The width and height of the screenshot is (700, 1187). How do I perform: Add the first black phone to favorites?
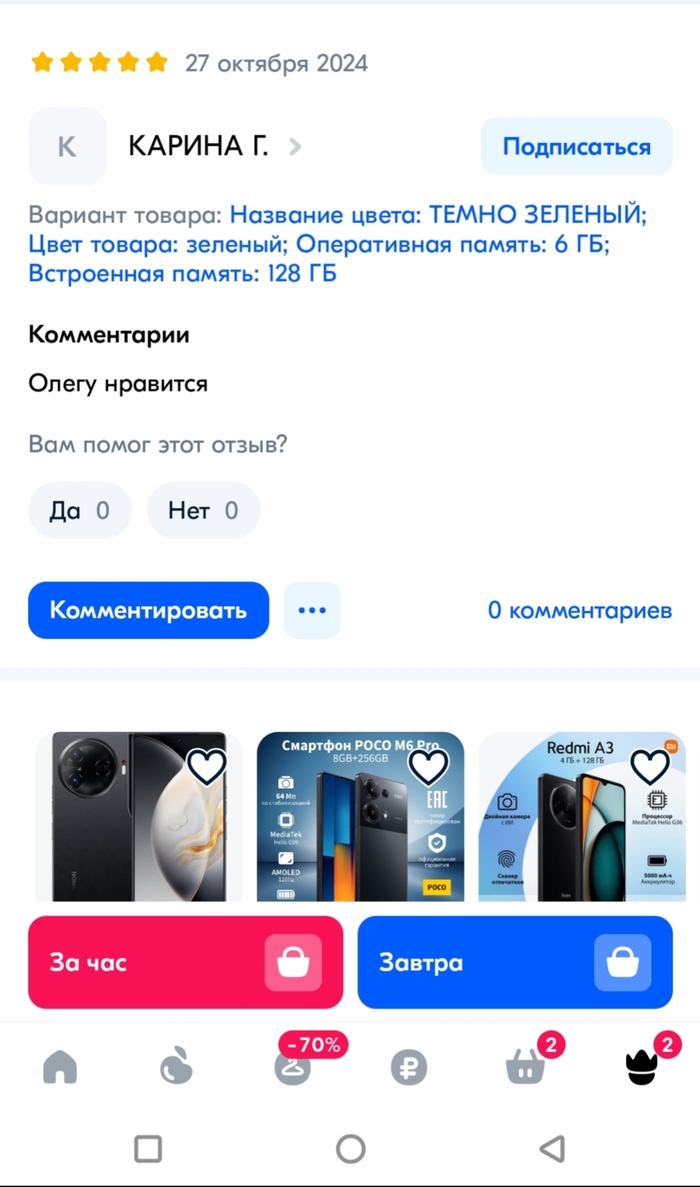pos(207,767)
